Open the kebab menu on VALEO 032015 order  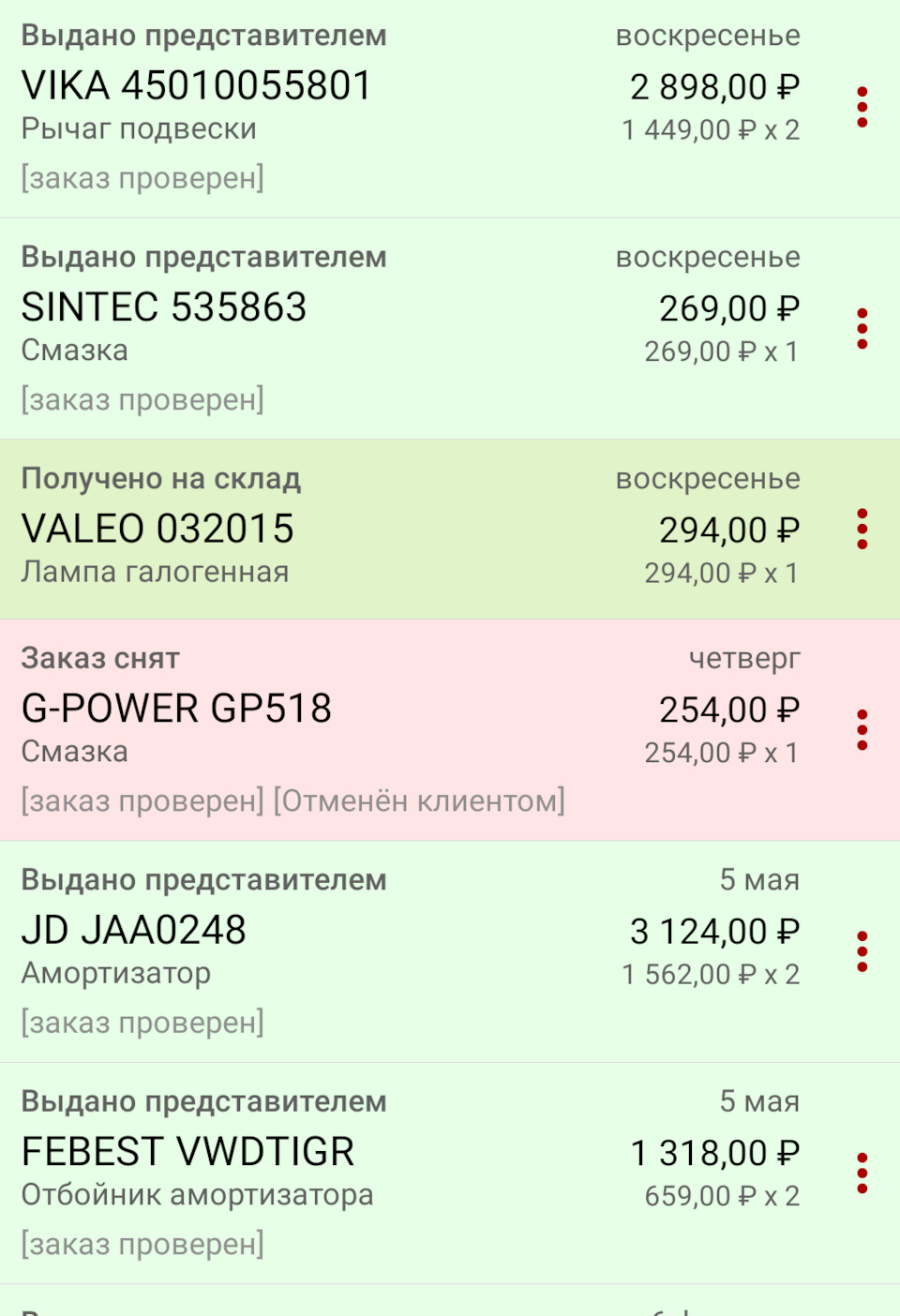[x=862, y=528]
